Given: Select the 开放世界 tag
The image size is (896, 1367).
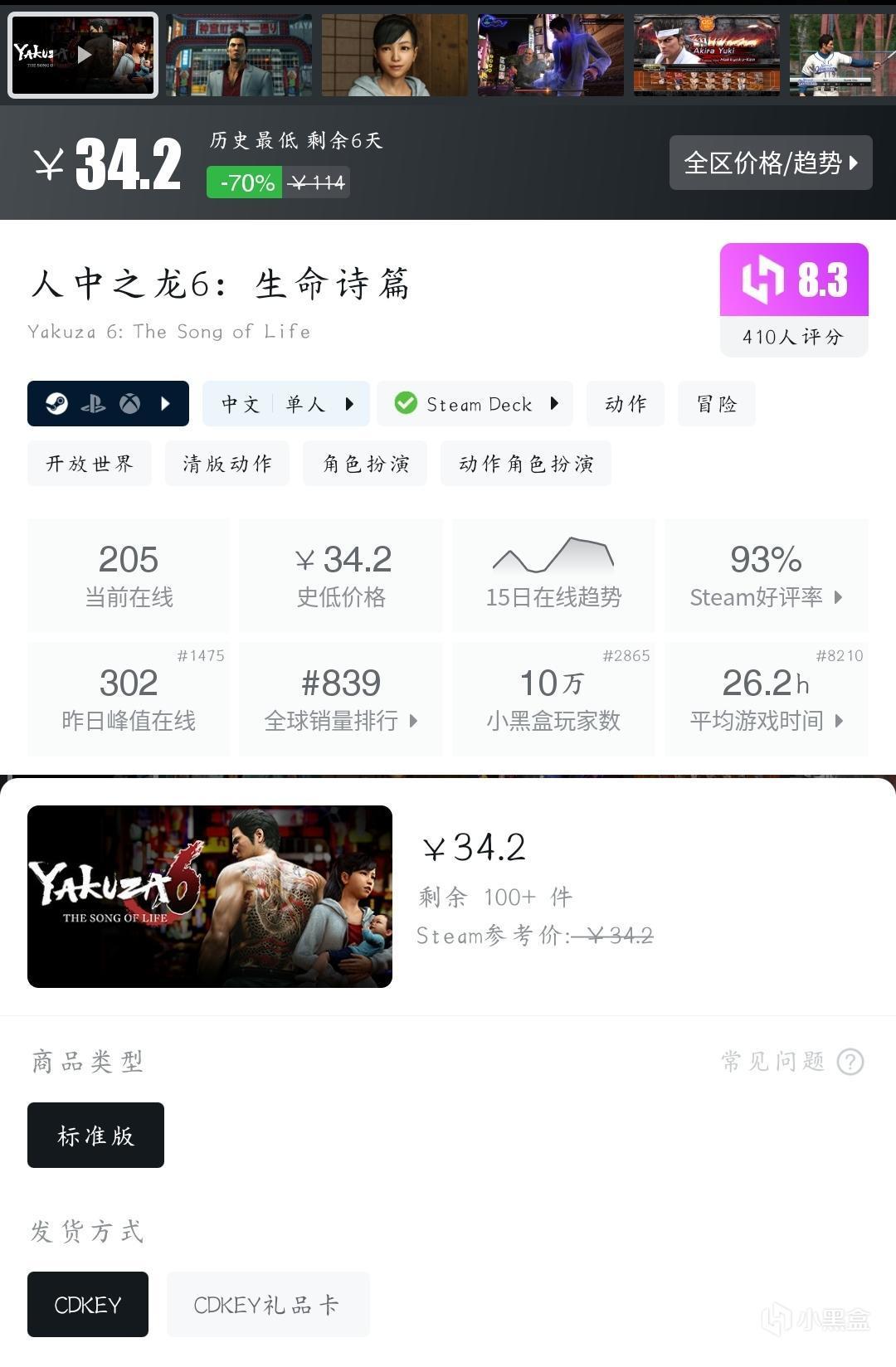Looking at the screenshot, I should point(90,464).
